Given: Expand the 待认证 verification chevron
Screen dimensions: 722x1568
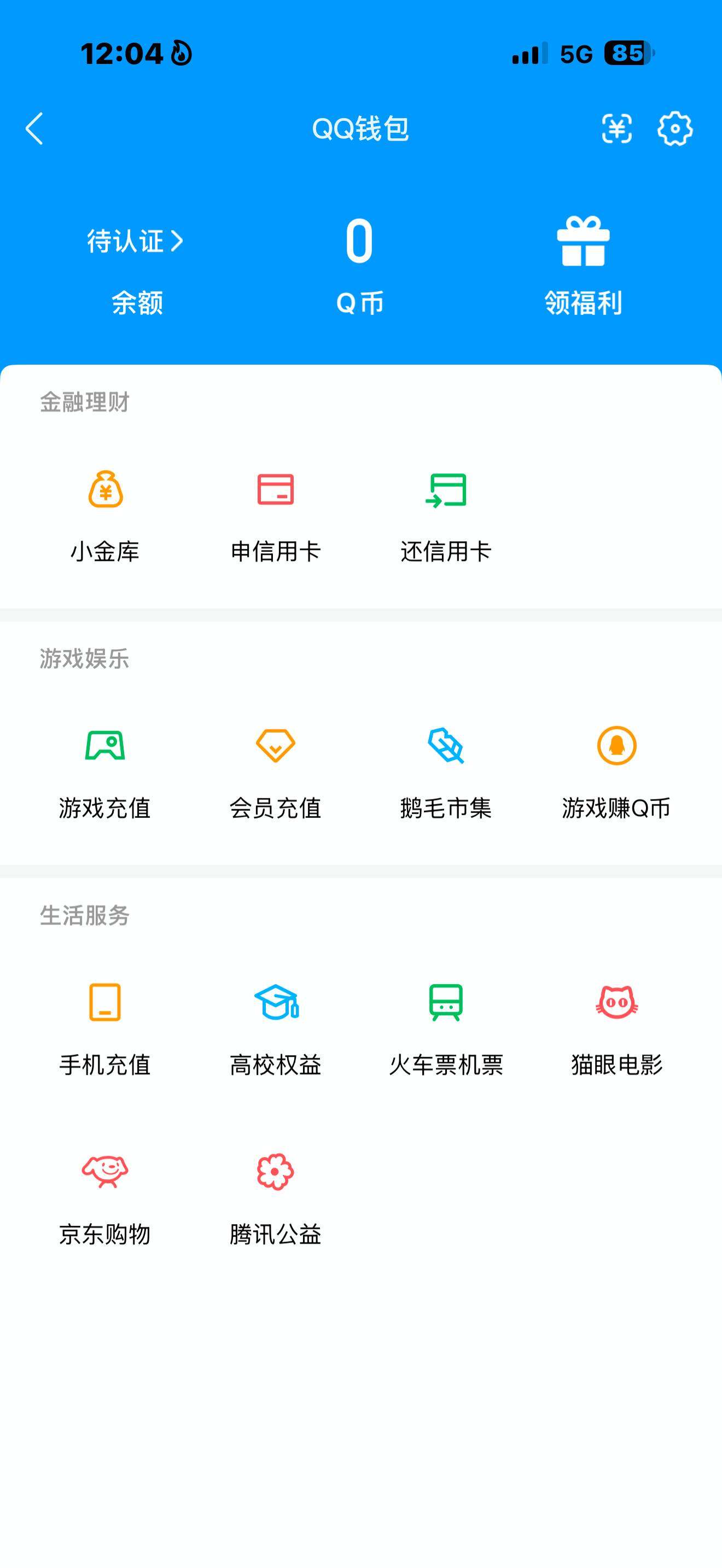Looking at the screenshot, I should [x=179, y=242].
